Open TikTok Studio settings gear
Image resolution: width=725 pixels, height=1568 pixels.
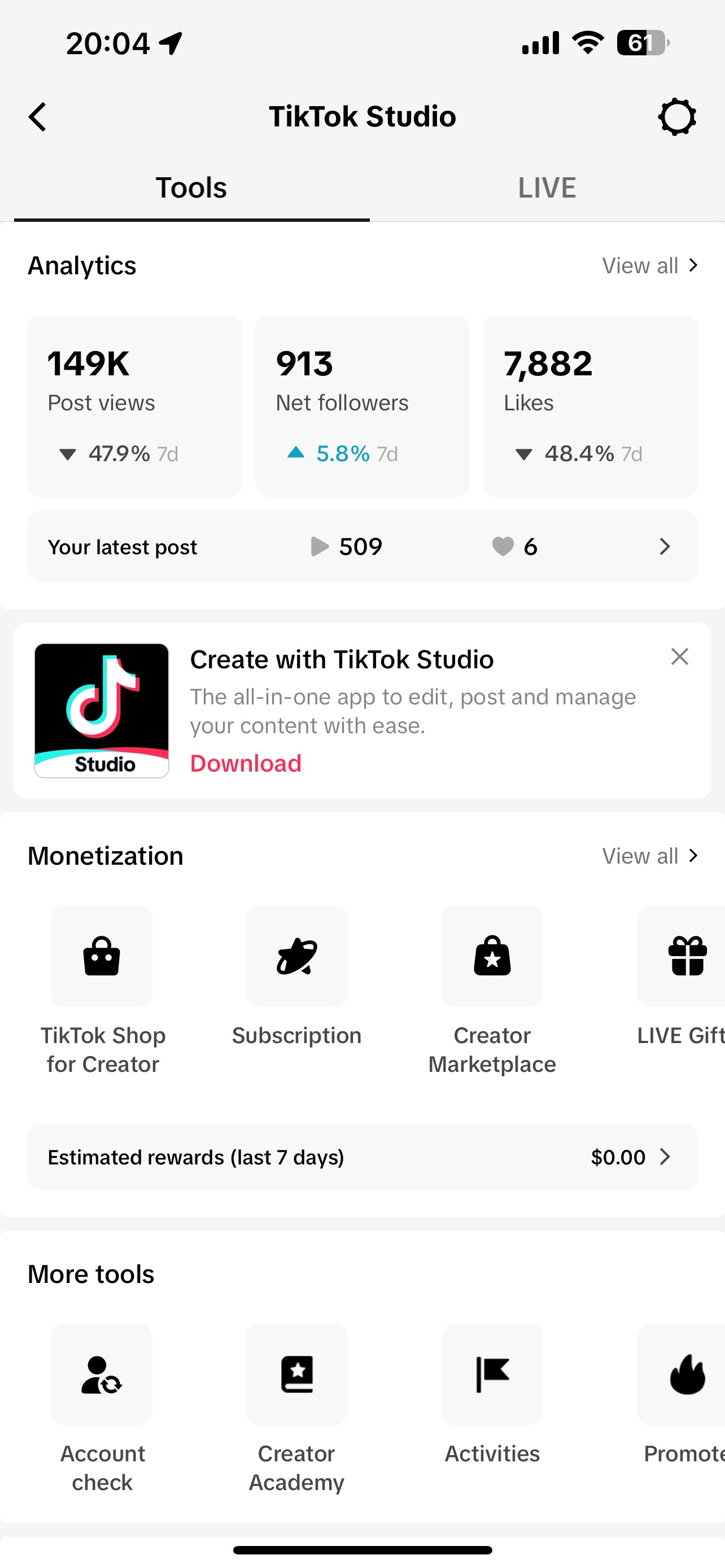click(677, 117)
